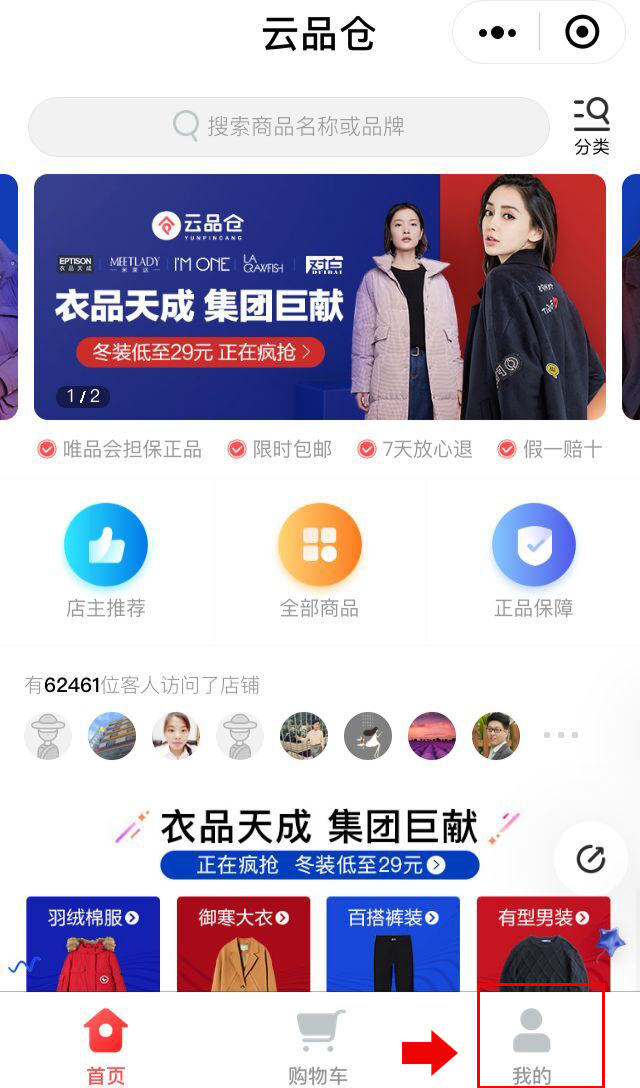Tap the 正在疯抢 冬装低至29元 button
This screenshot has height=1088, width=640.
[320, 864]
